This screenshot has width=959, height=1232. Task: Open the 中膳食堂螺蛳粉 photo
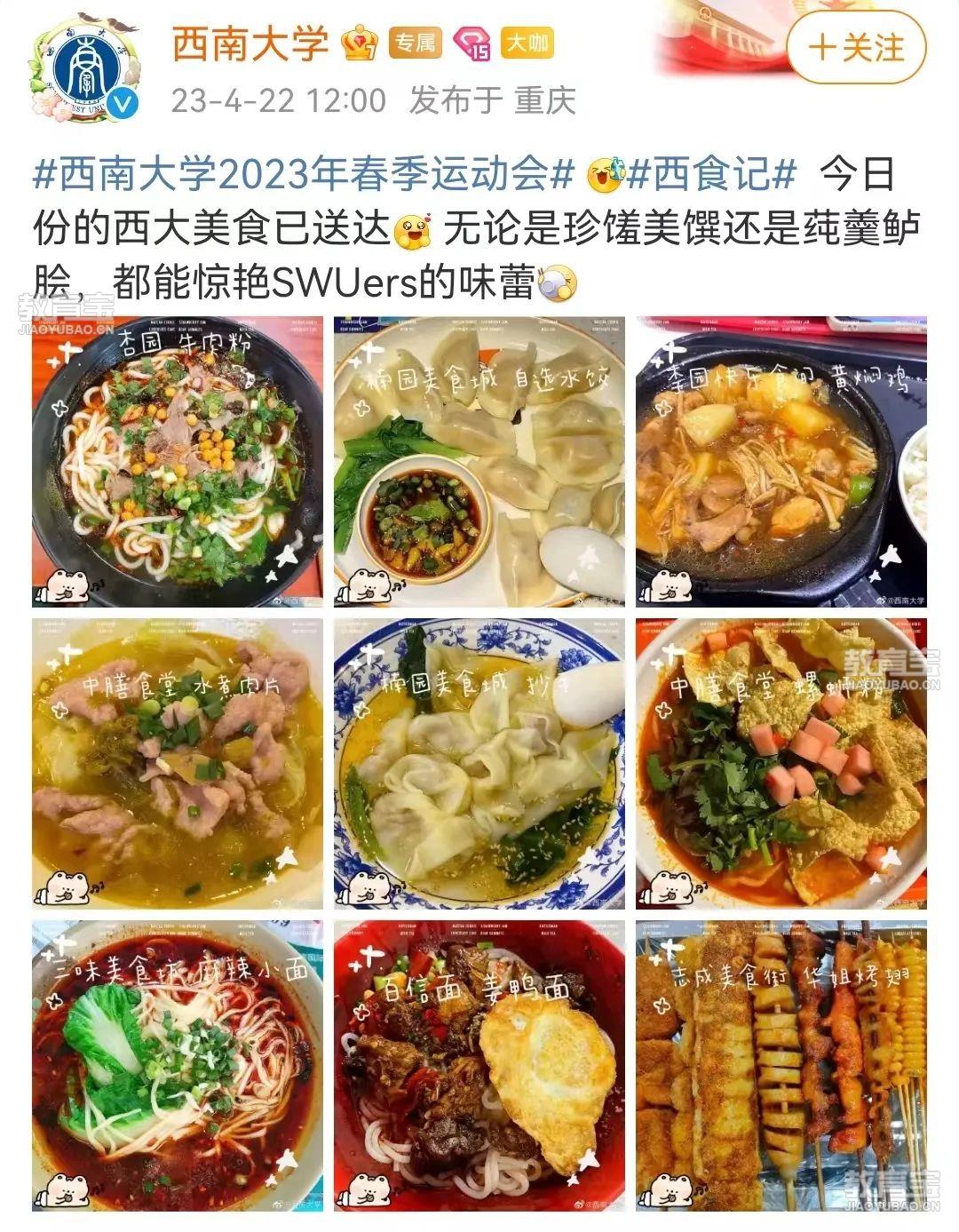(781, 764)
